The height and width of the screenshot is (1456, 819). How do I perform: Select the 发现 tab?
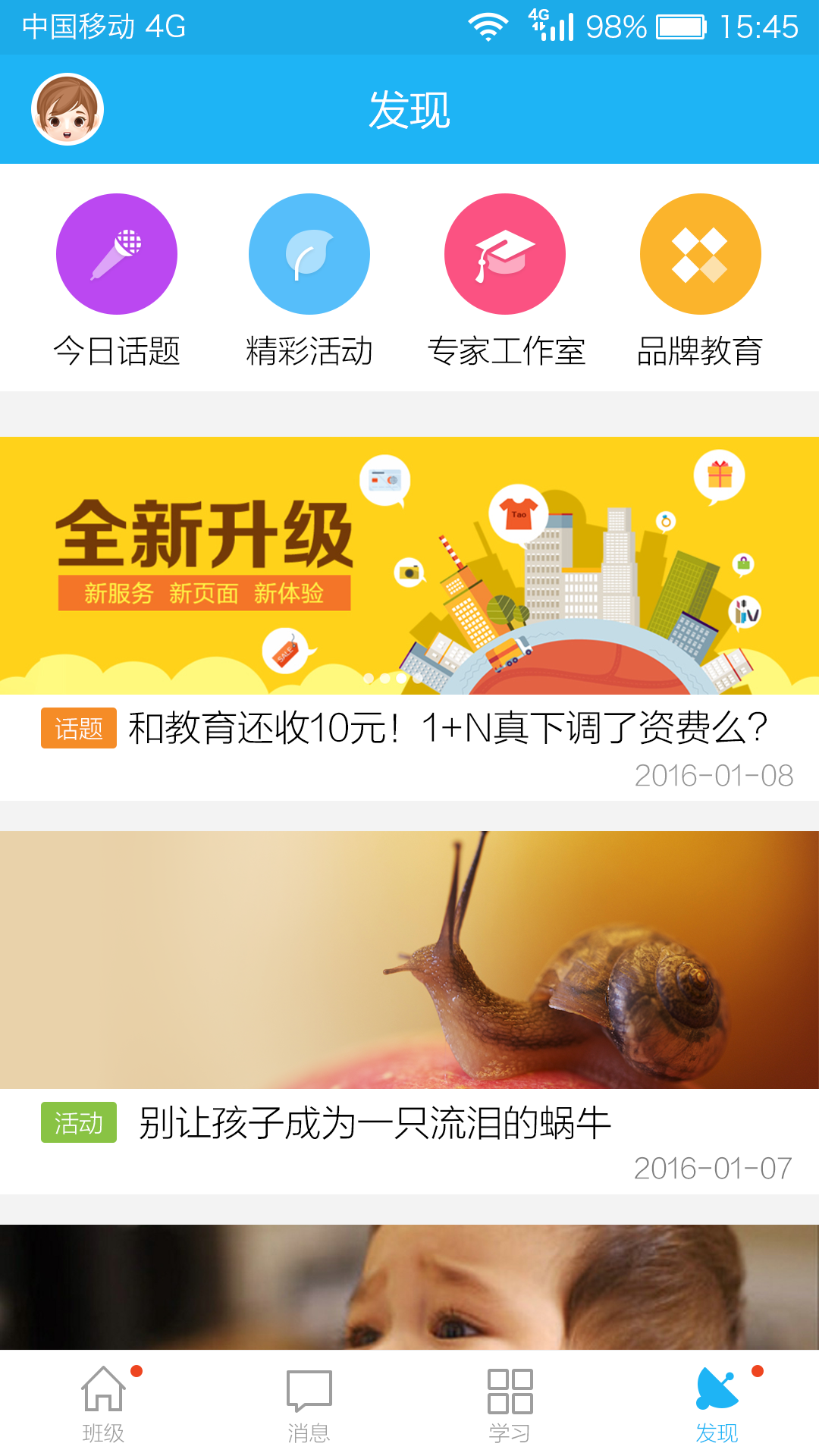point(717,1403)
